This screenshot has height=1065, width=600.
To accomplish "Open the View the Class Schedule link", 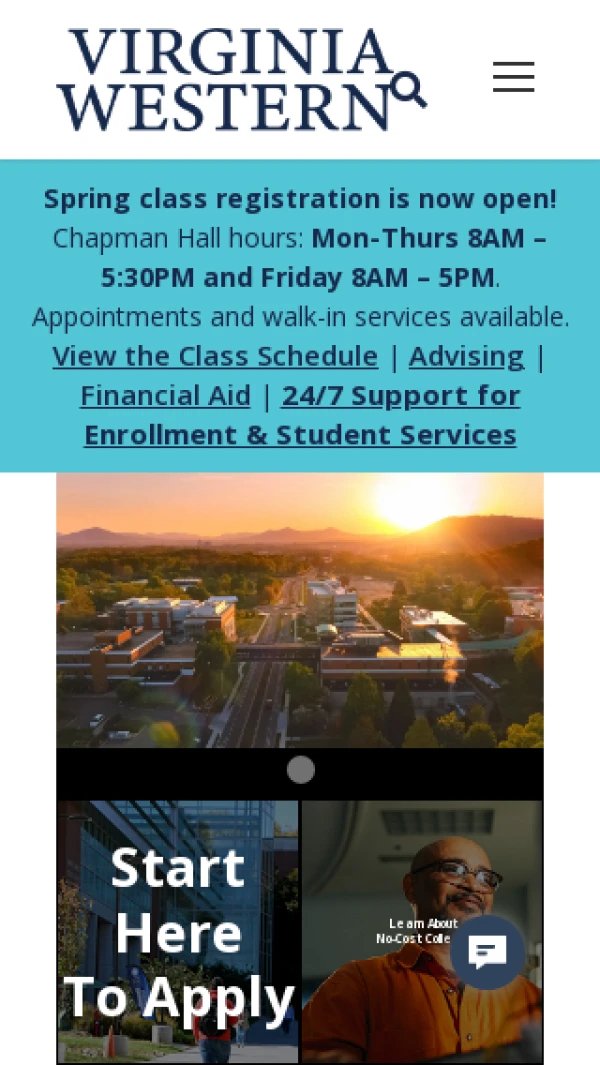I will point(215,357).
